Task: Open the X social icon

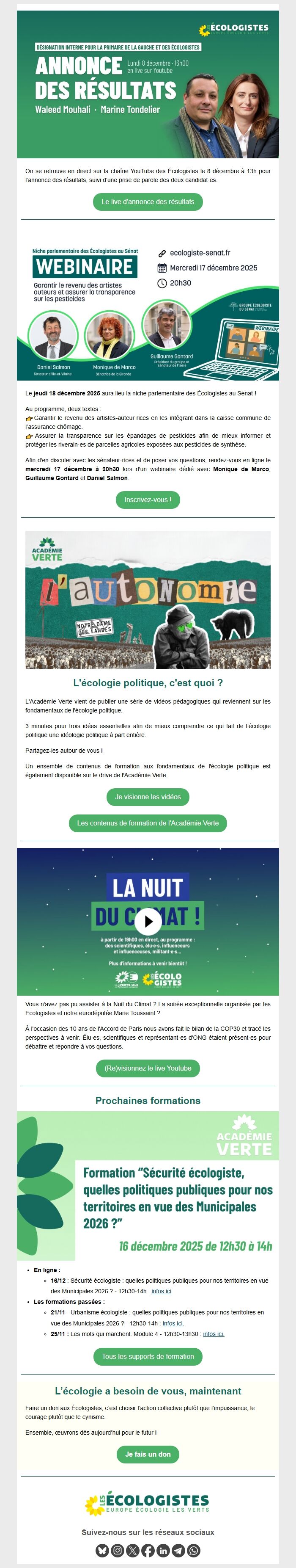Action: [132, 1550]
